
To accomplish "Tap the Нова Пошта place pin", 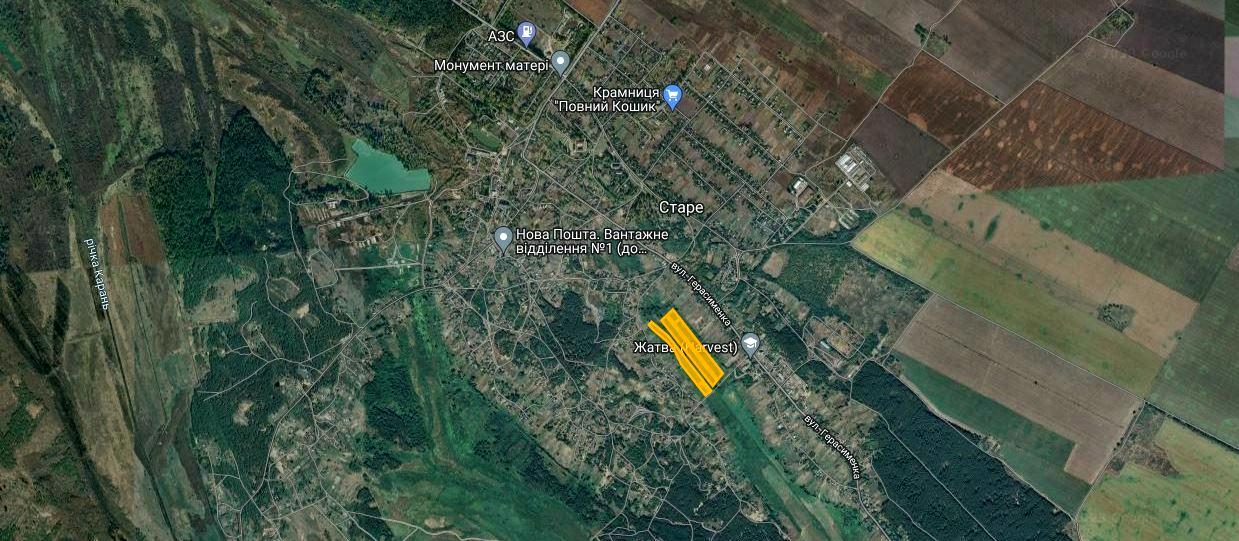I will [504, 239].
